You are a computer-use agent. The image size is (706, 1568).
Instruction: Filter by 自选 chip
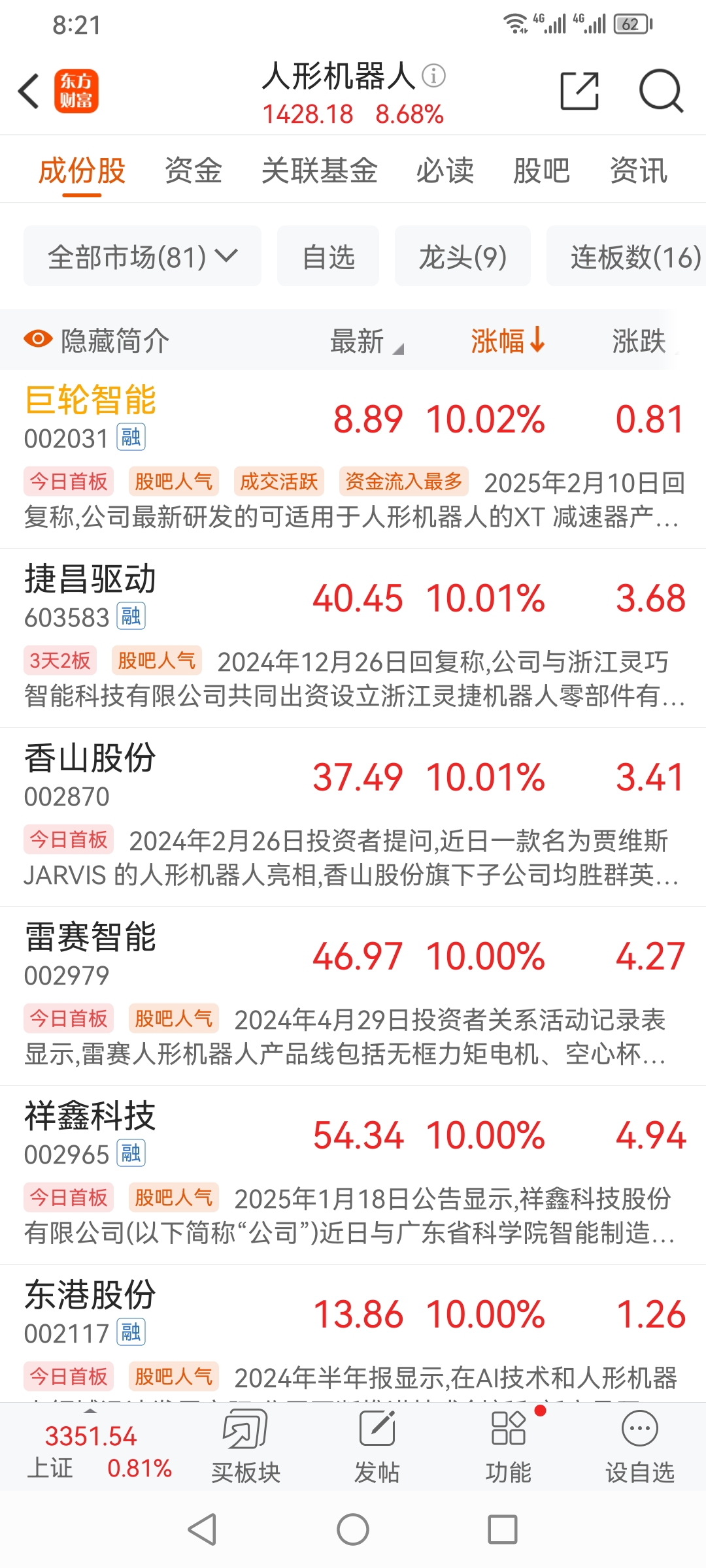(x=328, y=256)
